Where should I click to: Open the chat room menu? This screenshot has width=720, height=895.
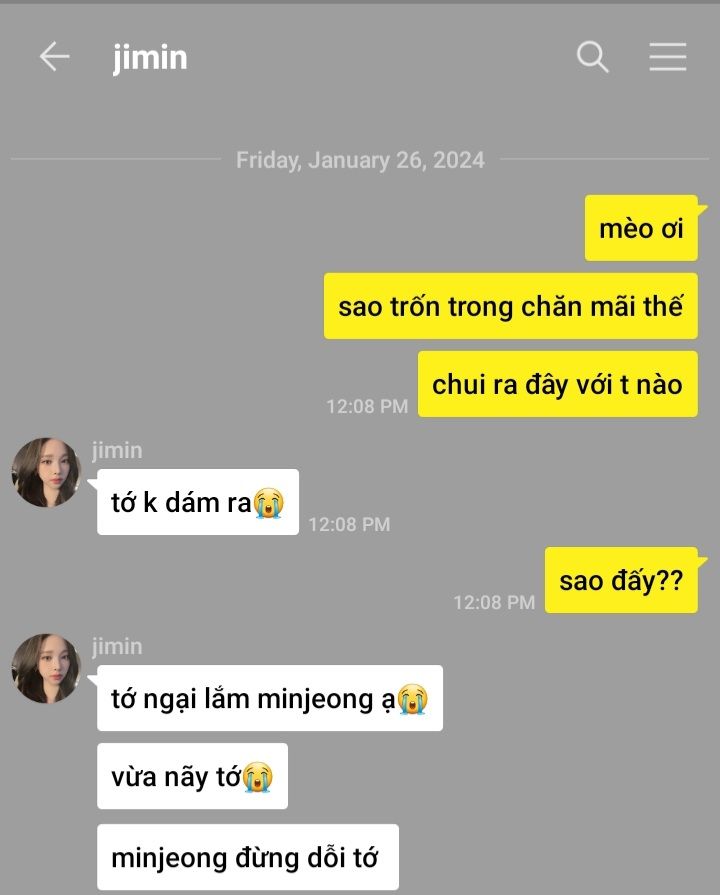(667, 57)
